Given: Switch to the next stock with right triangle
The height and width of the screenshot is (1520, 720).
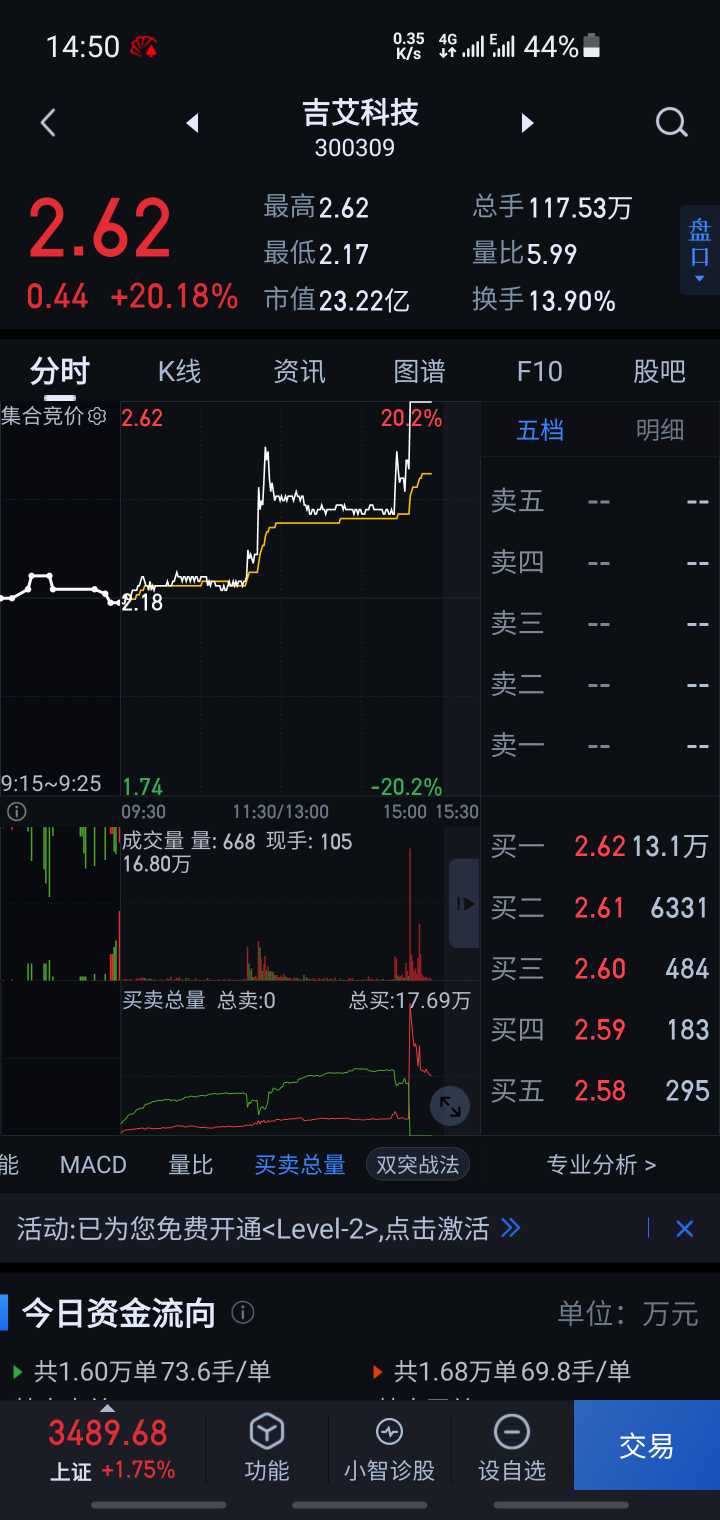Looking at the screenshot, I should [x=527, y=123].
